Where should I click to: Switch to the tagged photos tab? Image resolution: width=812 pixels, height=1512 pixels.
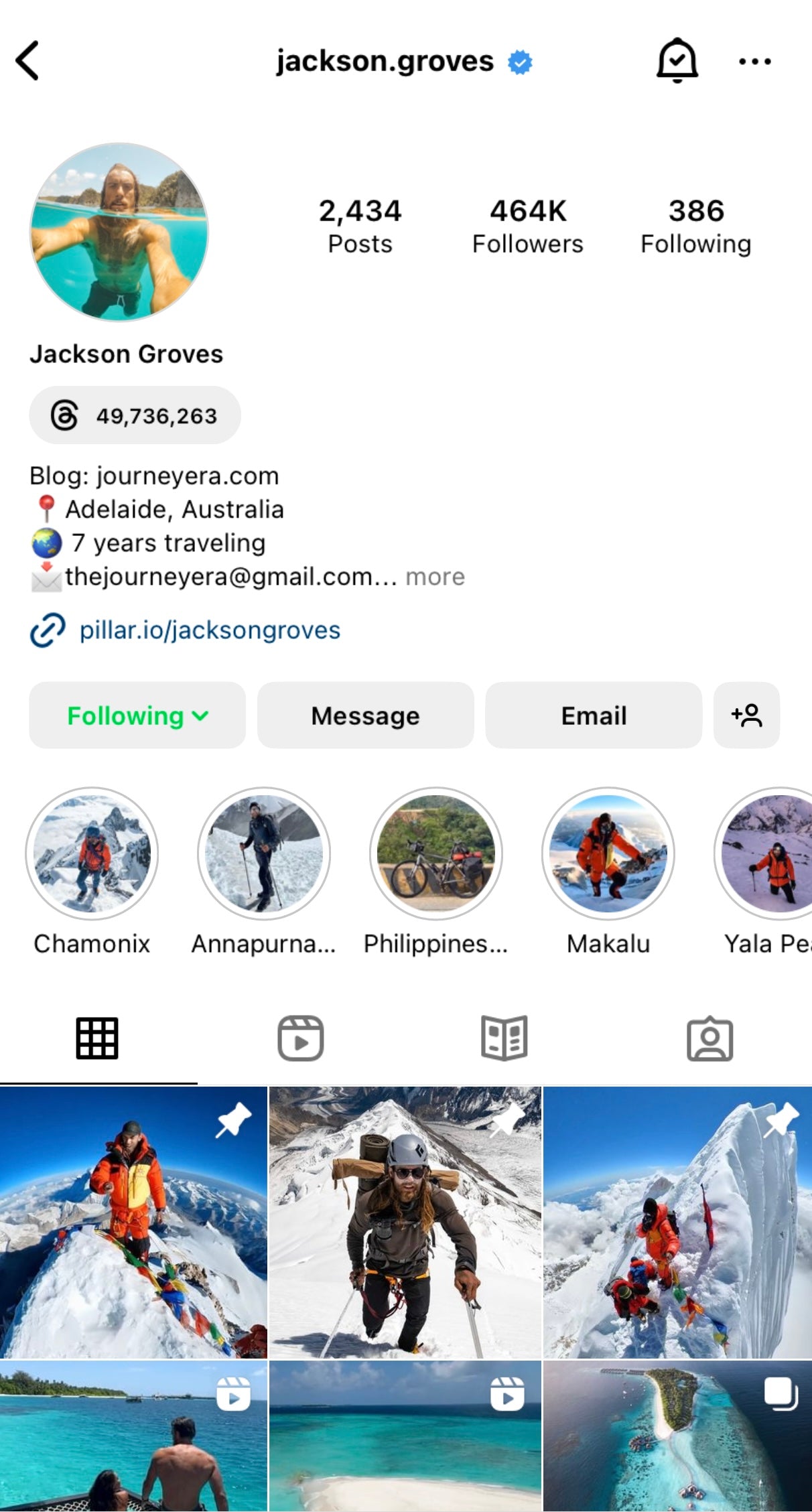[709, 1038]
